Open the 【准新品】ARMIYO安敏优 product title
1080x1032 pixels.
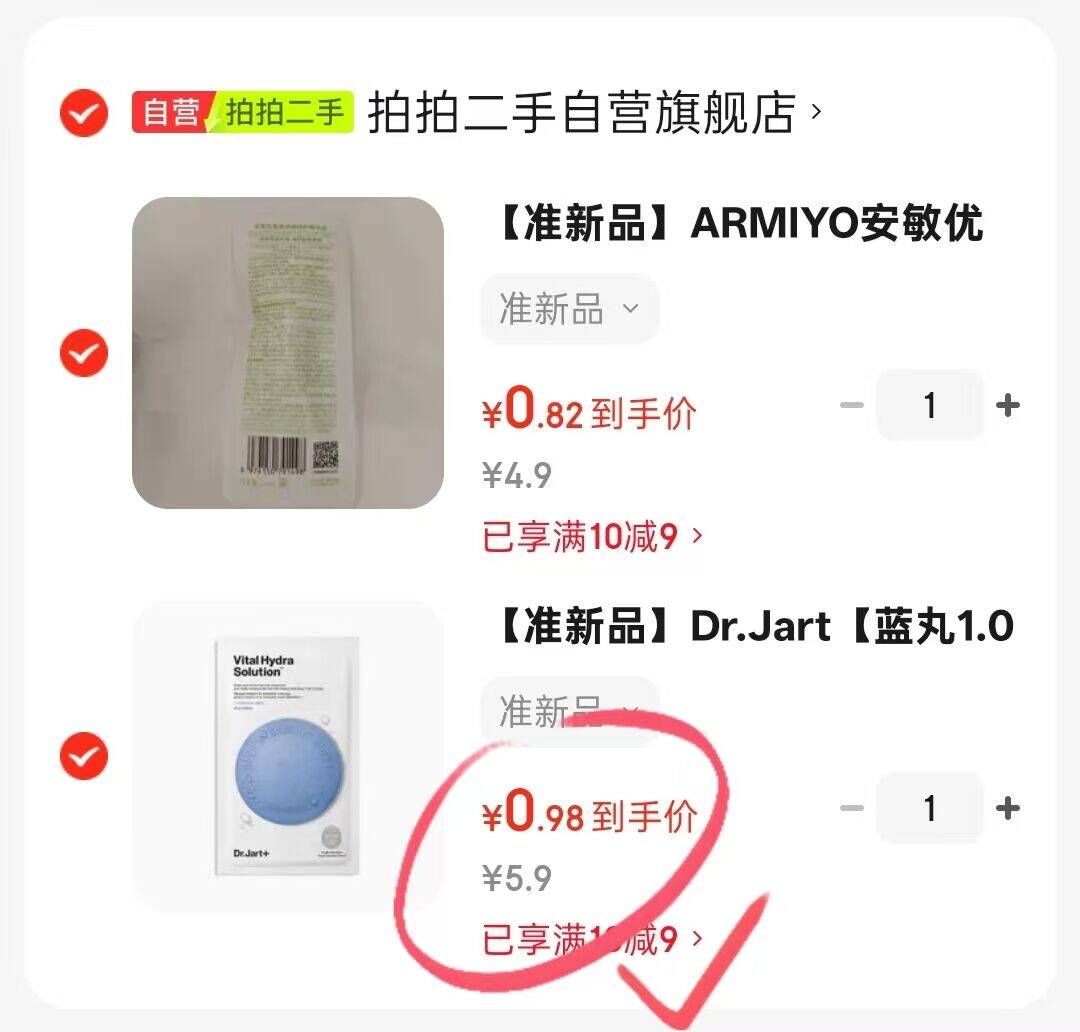737,224
